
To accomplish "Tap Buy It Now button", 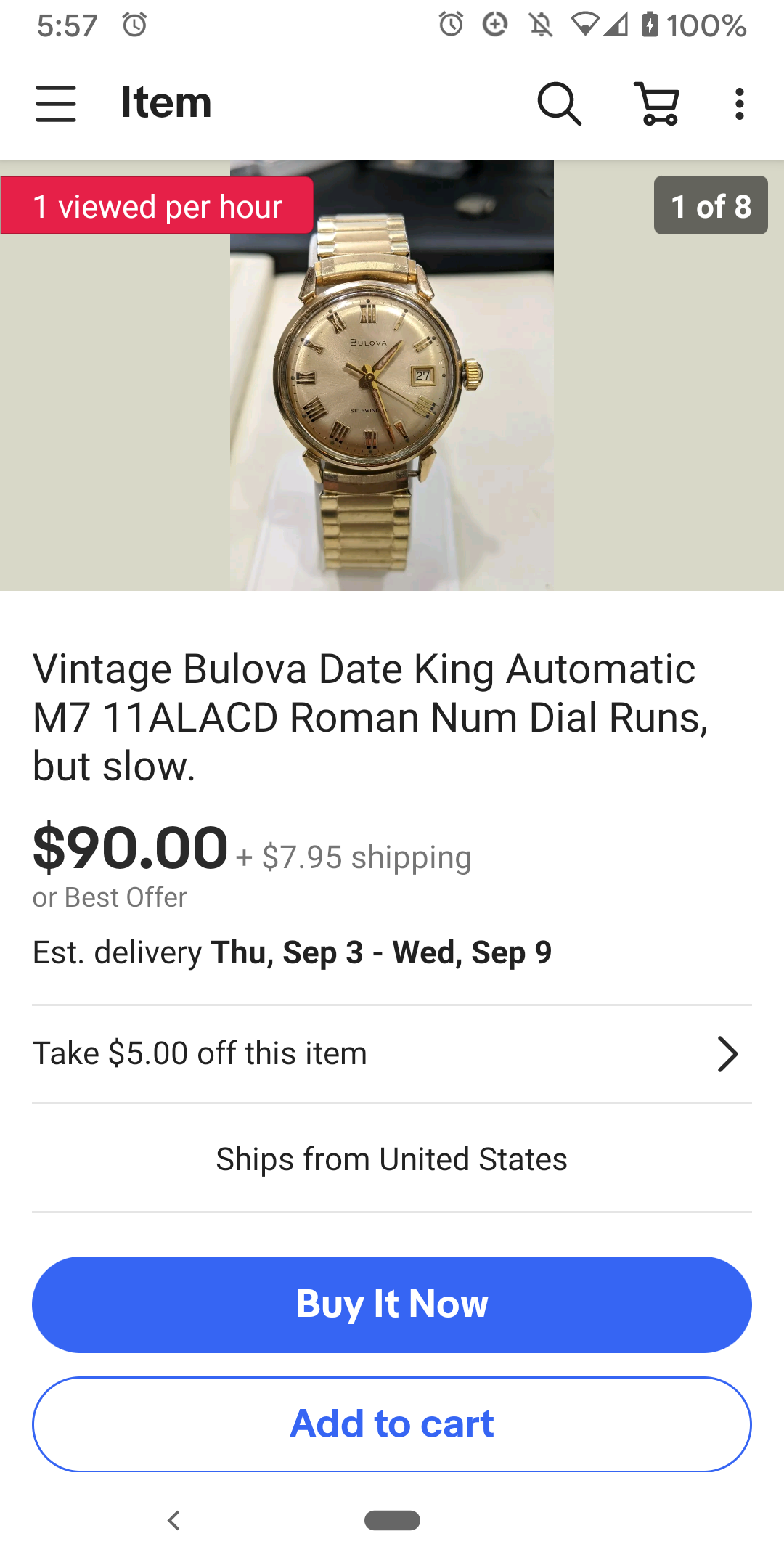I will coord(392,1304).
